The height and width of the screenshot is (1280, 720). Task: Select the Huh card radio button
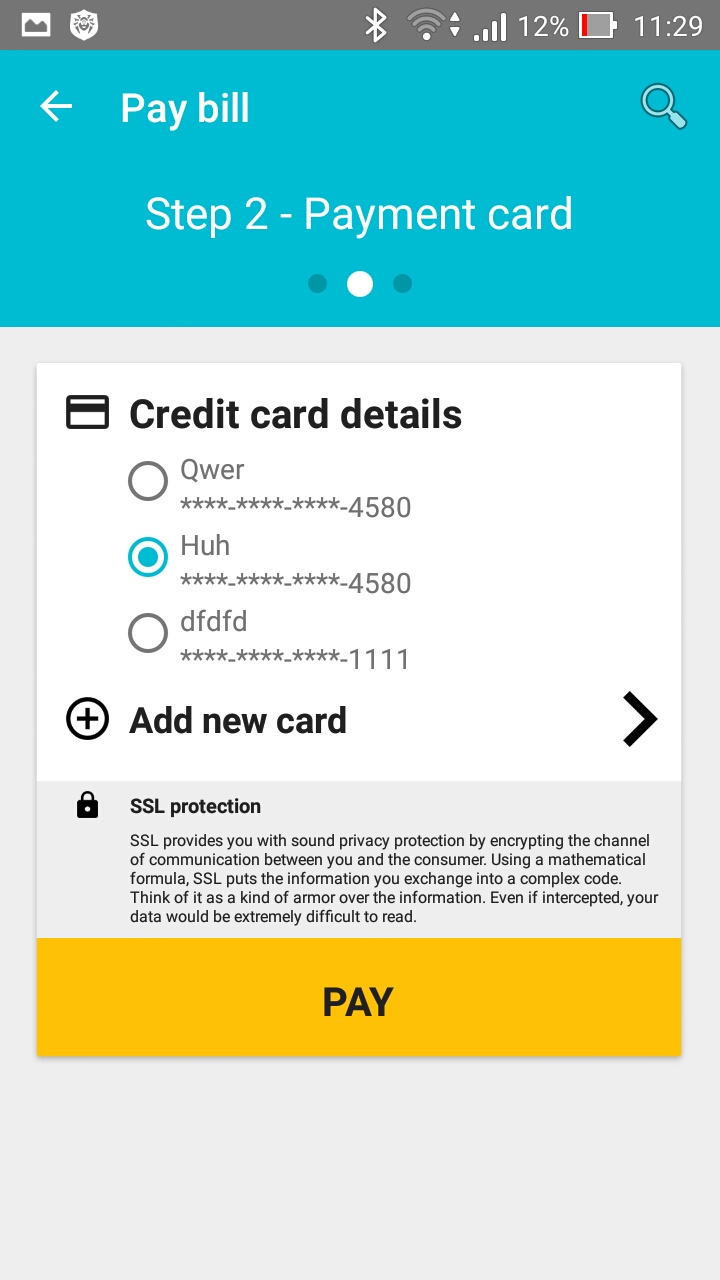coord(148,557)
